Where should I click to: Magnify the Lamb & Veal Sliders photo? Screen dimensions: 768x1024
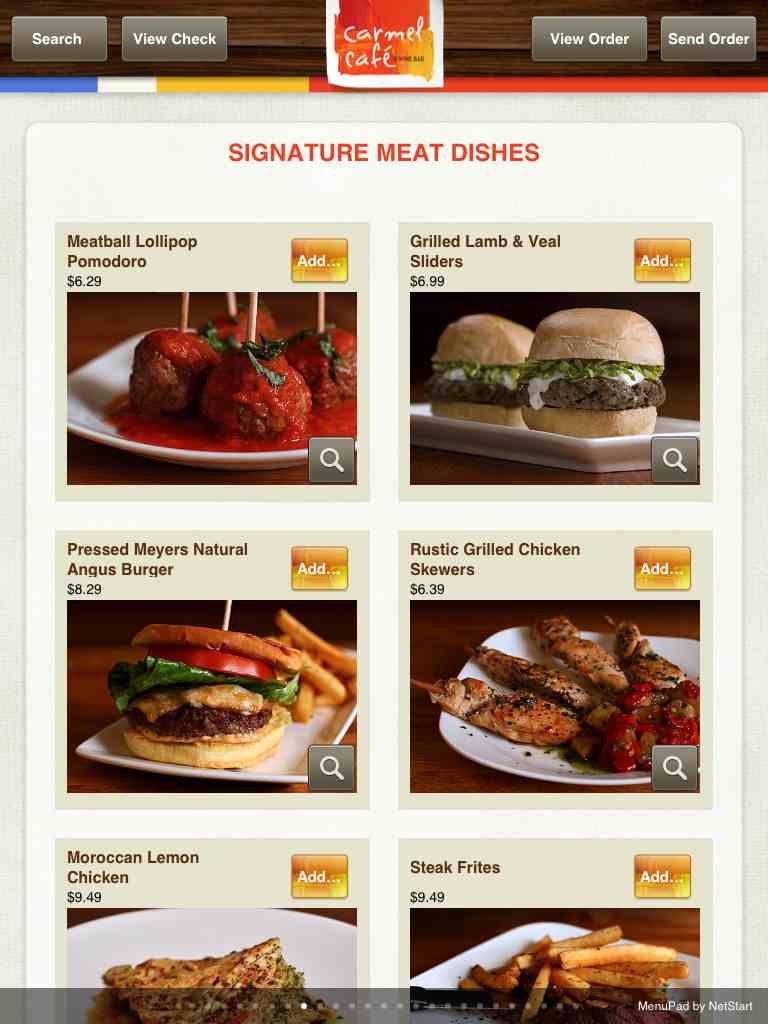click(675, 460)
